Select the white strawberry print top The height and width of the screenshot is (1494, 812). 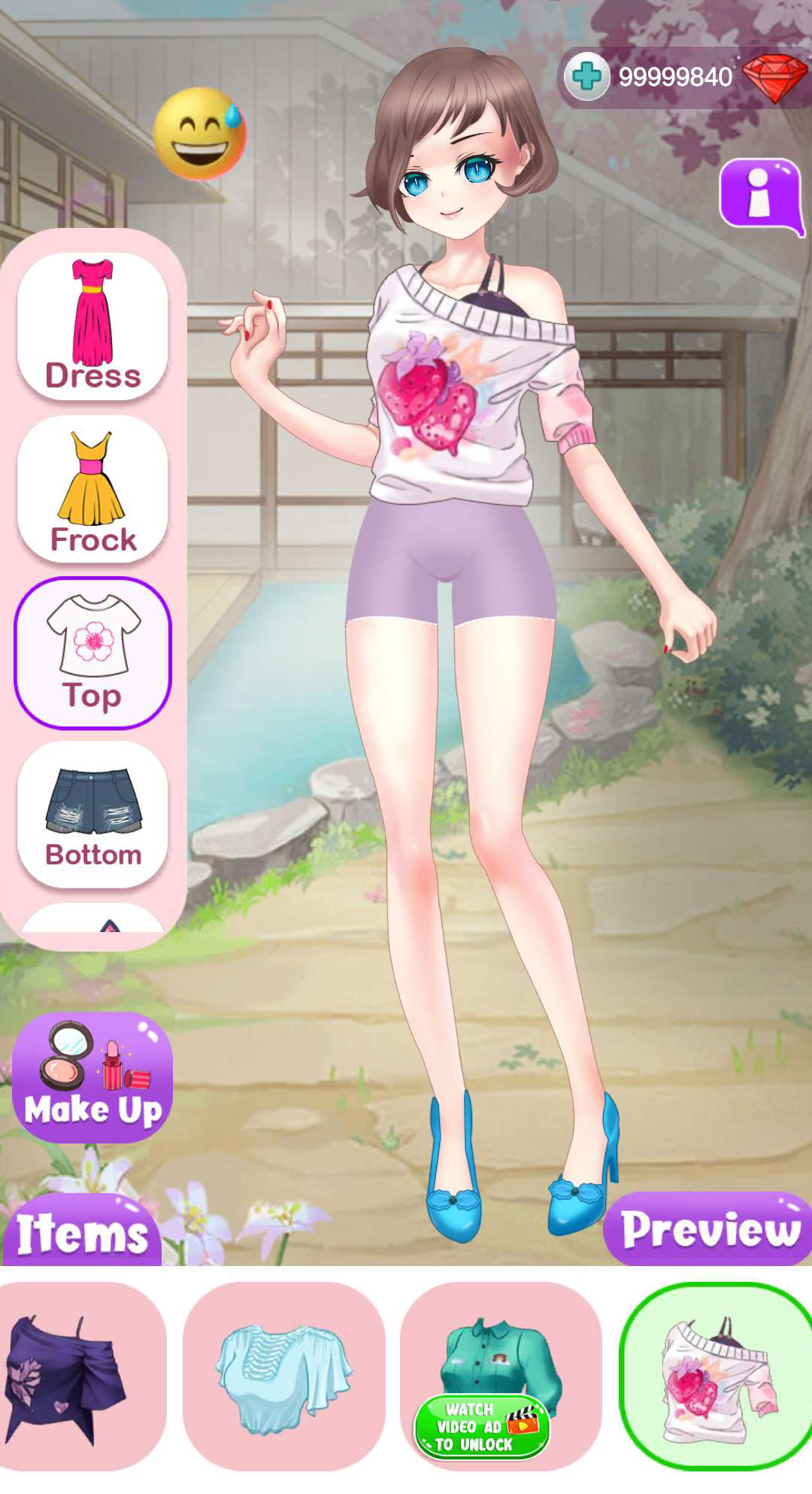click(x=716, y=1378)
